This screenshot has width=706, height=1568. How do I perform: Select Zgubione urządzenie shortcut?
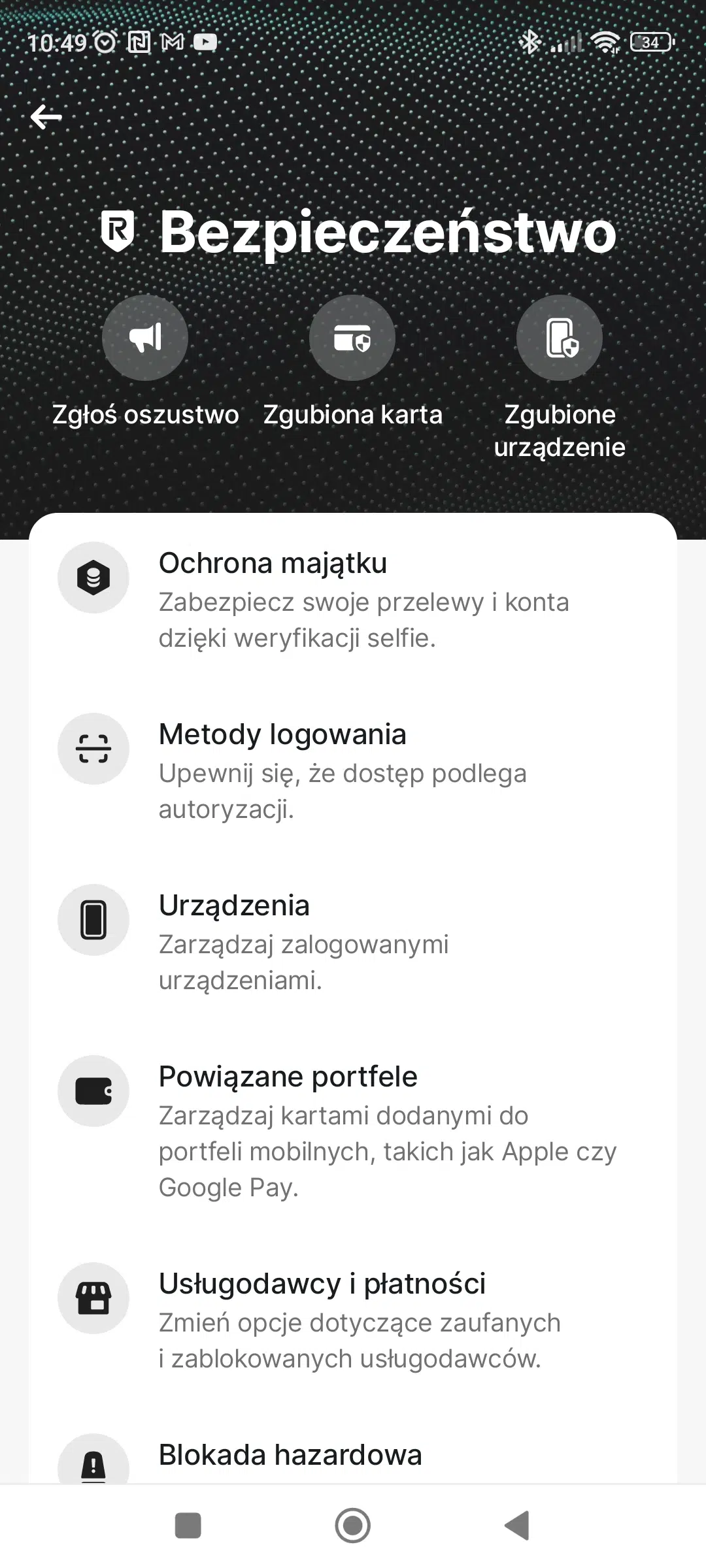point(560,378)
